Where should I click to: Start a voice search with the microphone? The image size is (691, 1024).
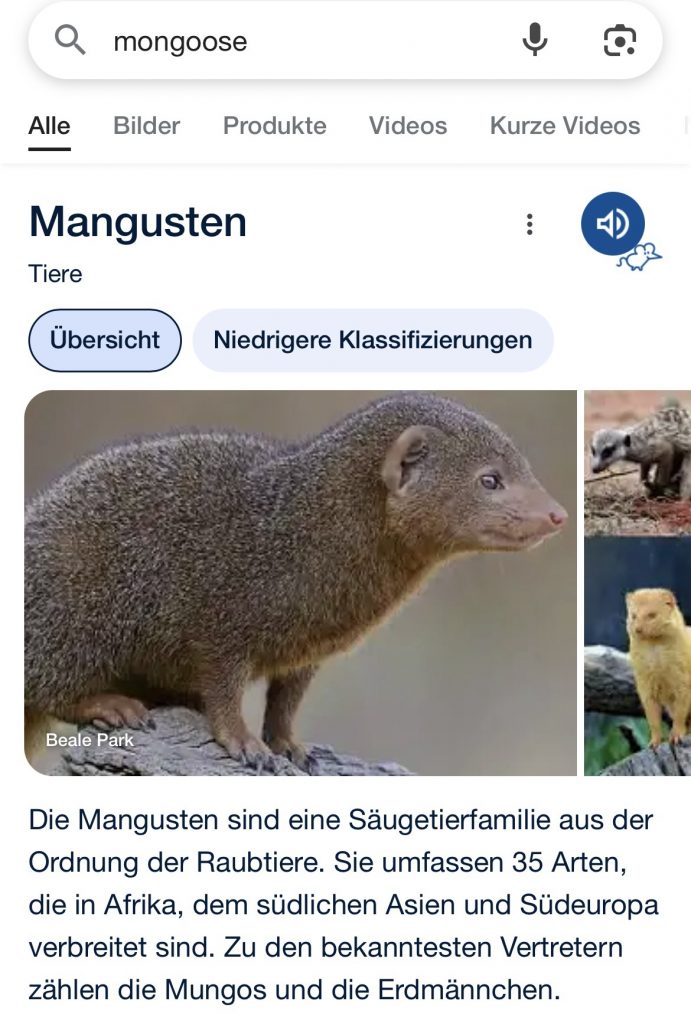(535, 41)
